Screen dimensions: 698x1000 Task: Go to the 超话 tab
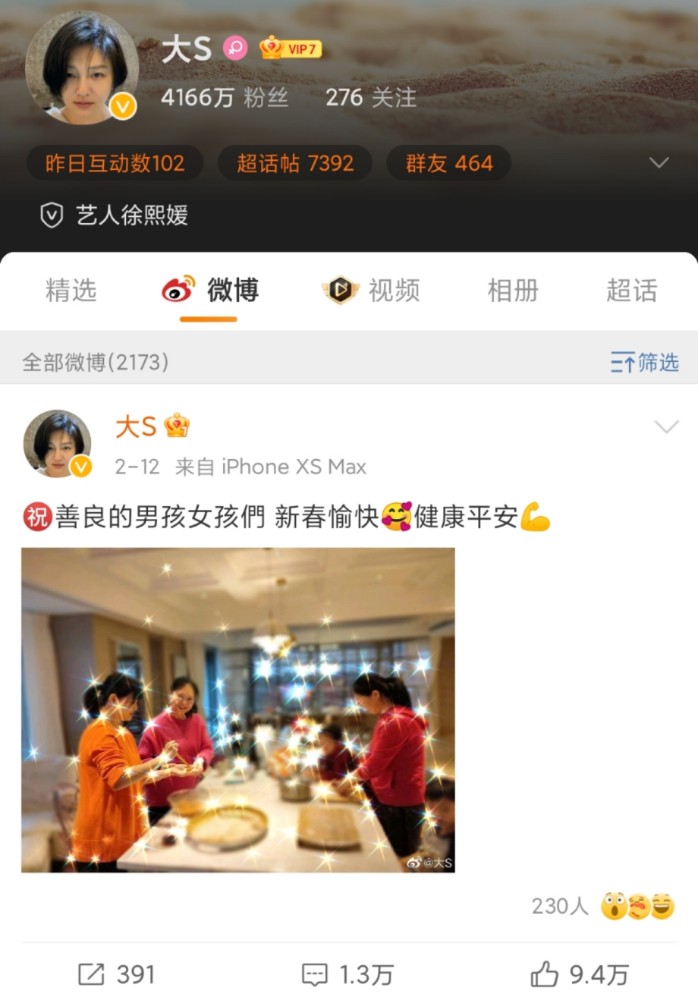[x=631, y=291]
